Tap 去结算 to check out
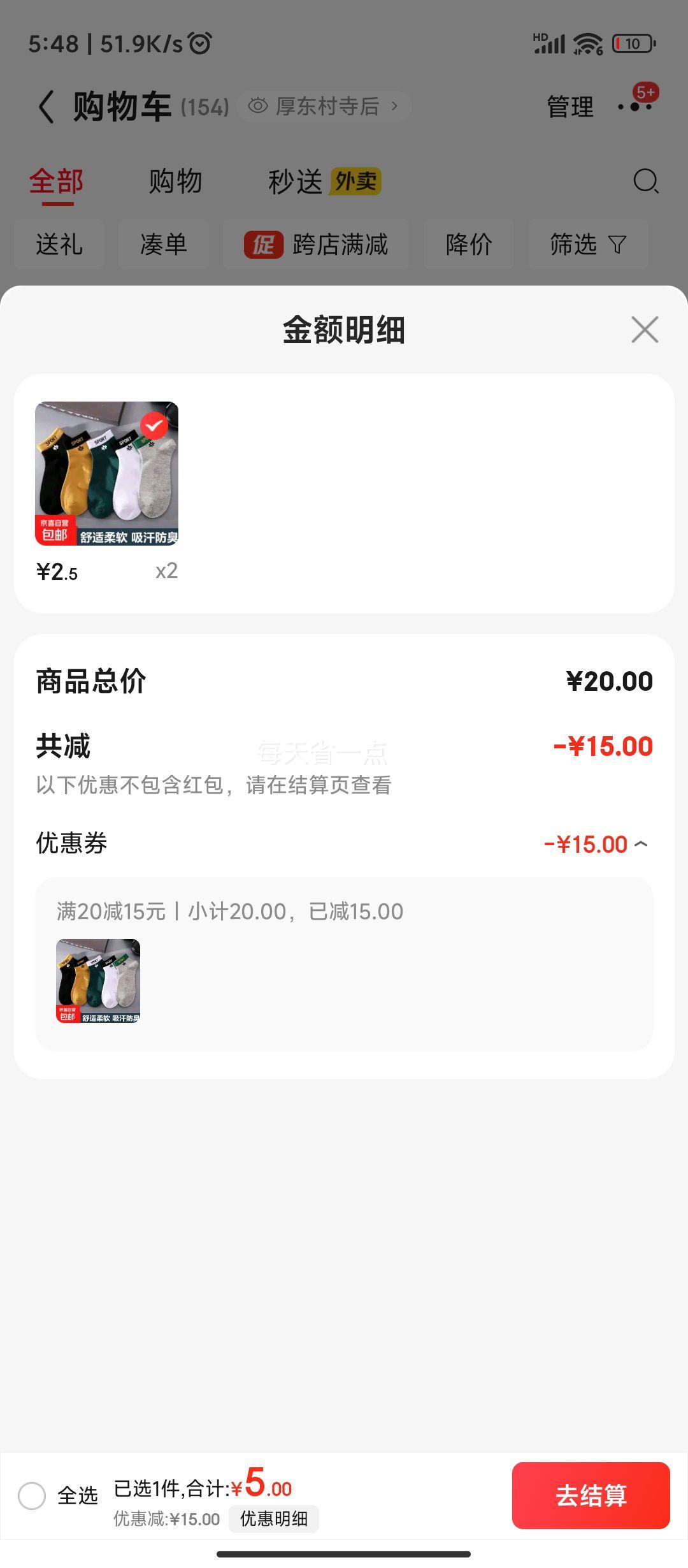The height and width of the screenshot is (1568, 688). (591, 1495)
